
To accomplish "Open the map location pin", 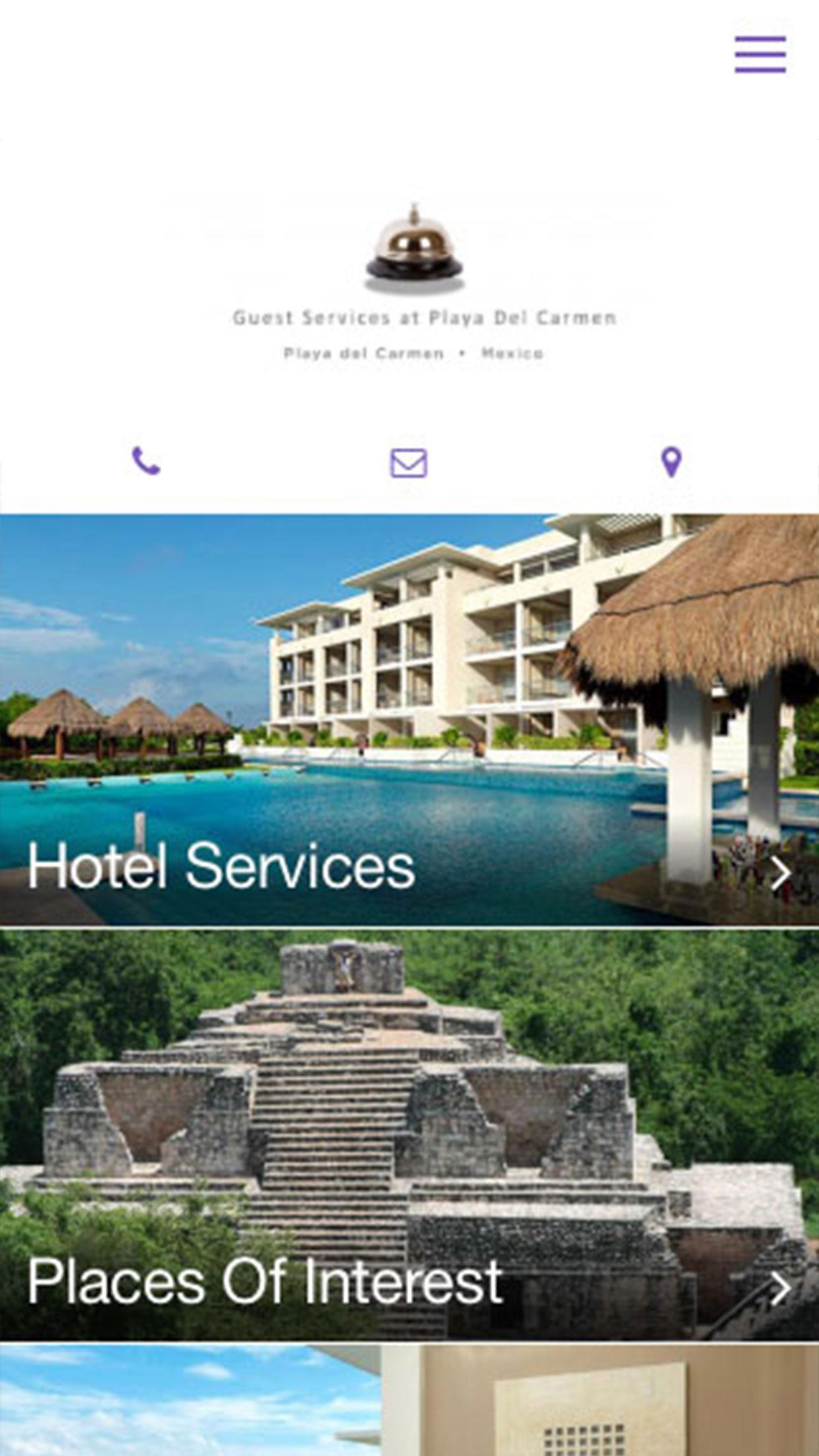I will (671, 462).
